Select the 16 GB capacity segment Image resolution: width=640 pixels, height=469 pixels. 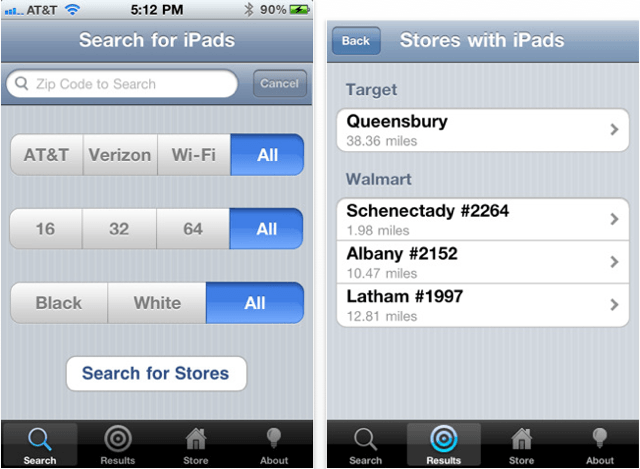point(45,229)
